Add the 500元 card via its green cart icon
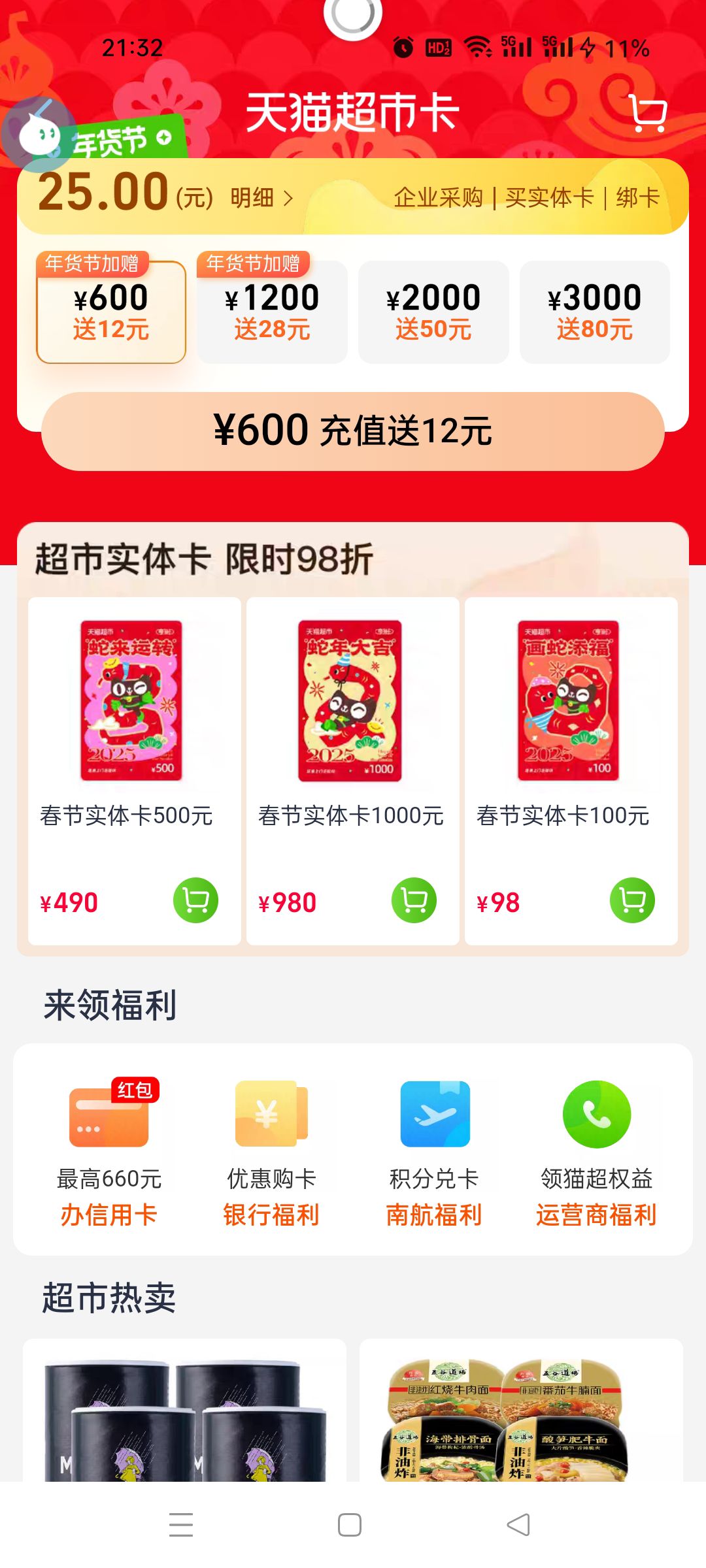Viewport: 706px width, 1568px height. click(x=194, y=900)
